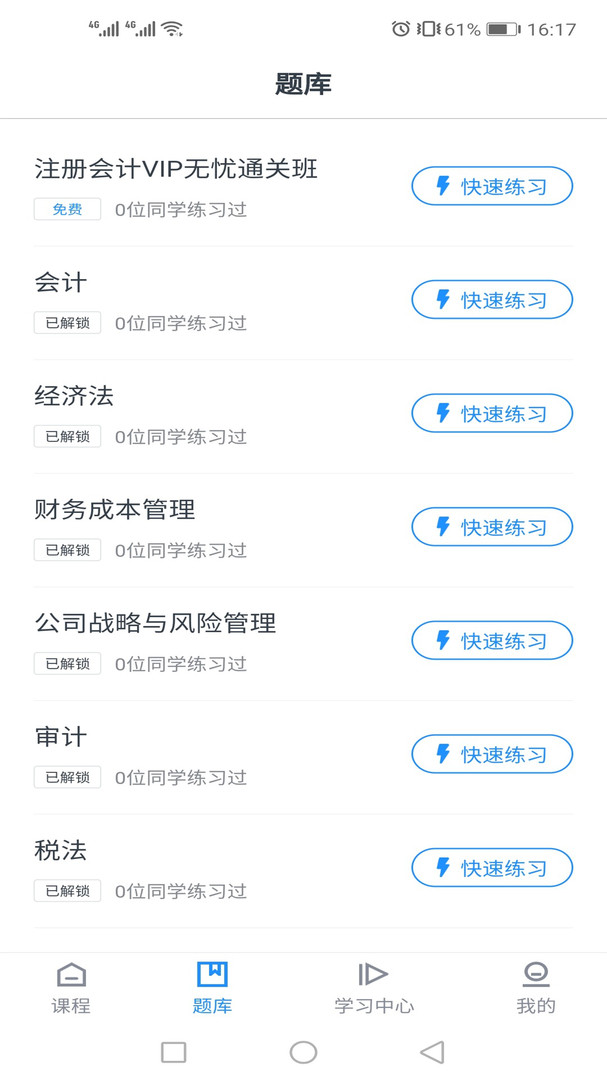Open the 会计 question bank row
This screenshot has width=607, height=1080.
[61, 283]
